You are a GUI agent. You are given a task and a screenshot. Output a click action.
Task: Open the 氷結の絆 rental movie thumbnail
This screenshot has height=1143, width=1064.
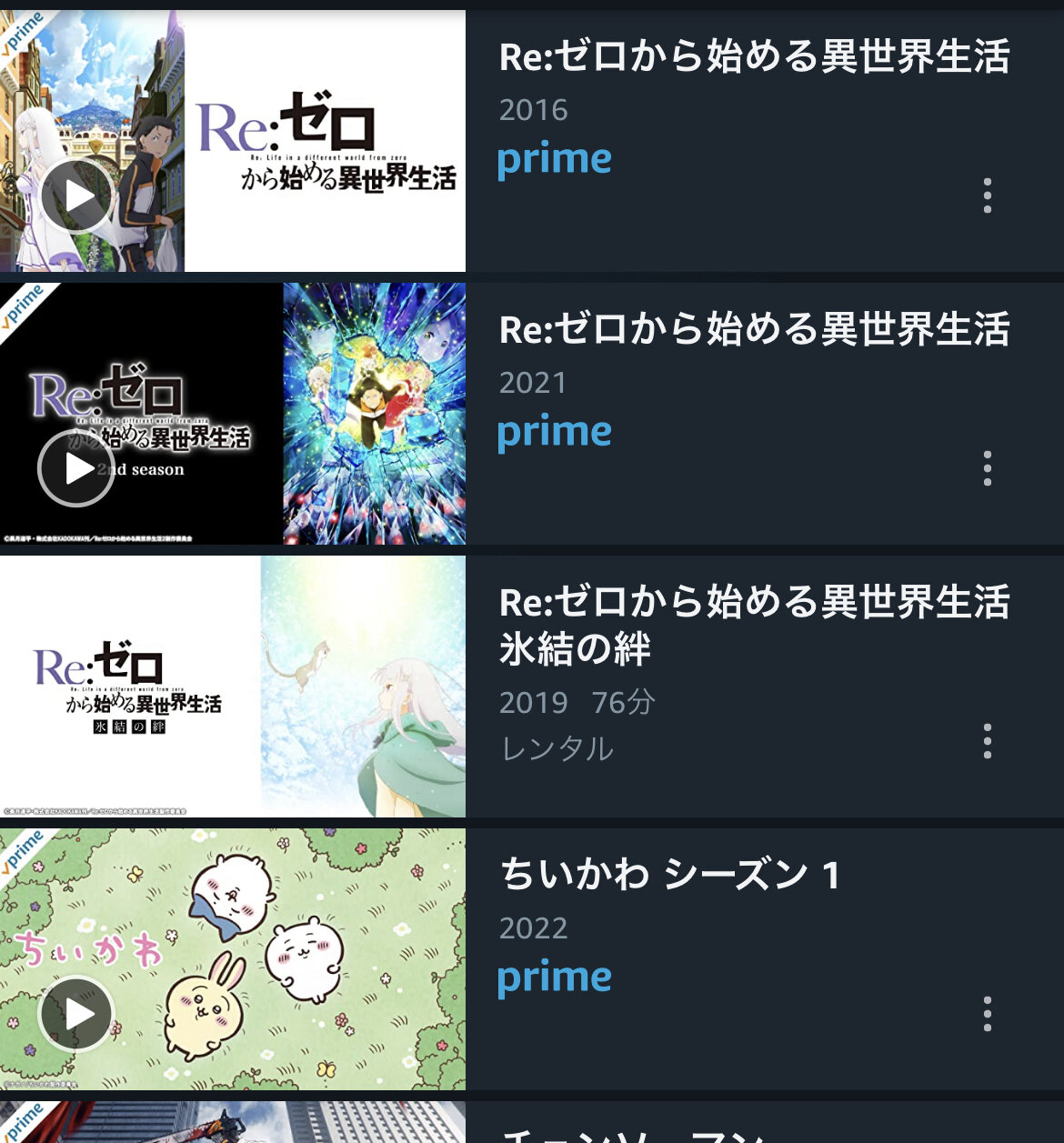[x=233, y=687]
